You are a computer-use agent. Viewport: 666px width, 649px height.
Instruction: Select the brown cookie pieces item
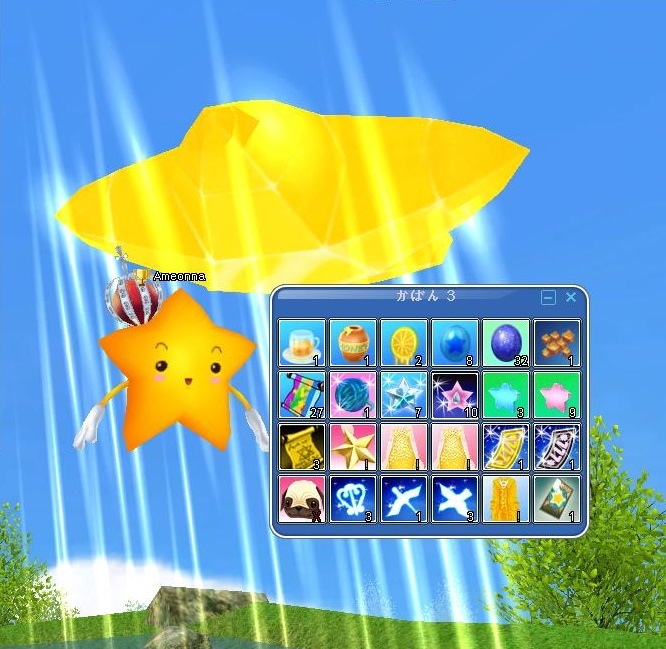point(556,343)
